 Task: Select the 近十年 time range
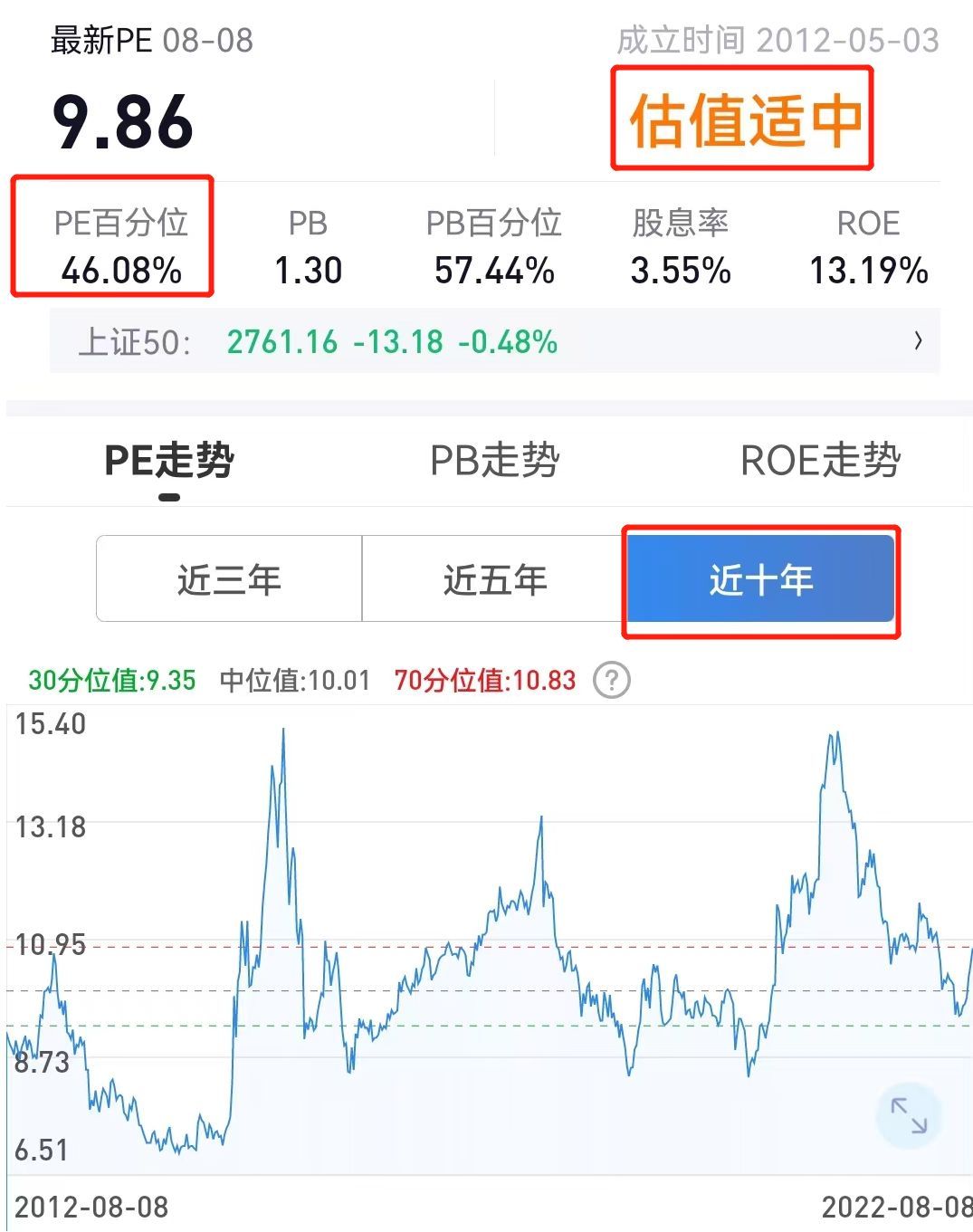pos(760,579)
